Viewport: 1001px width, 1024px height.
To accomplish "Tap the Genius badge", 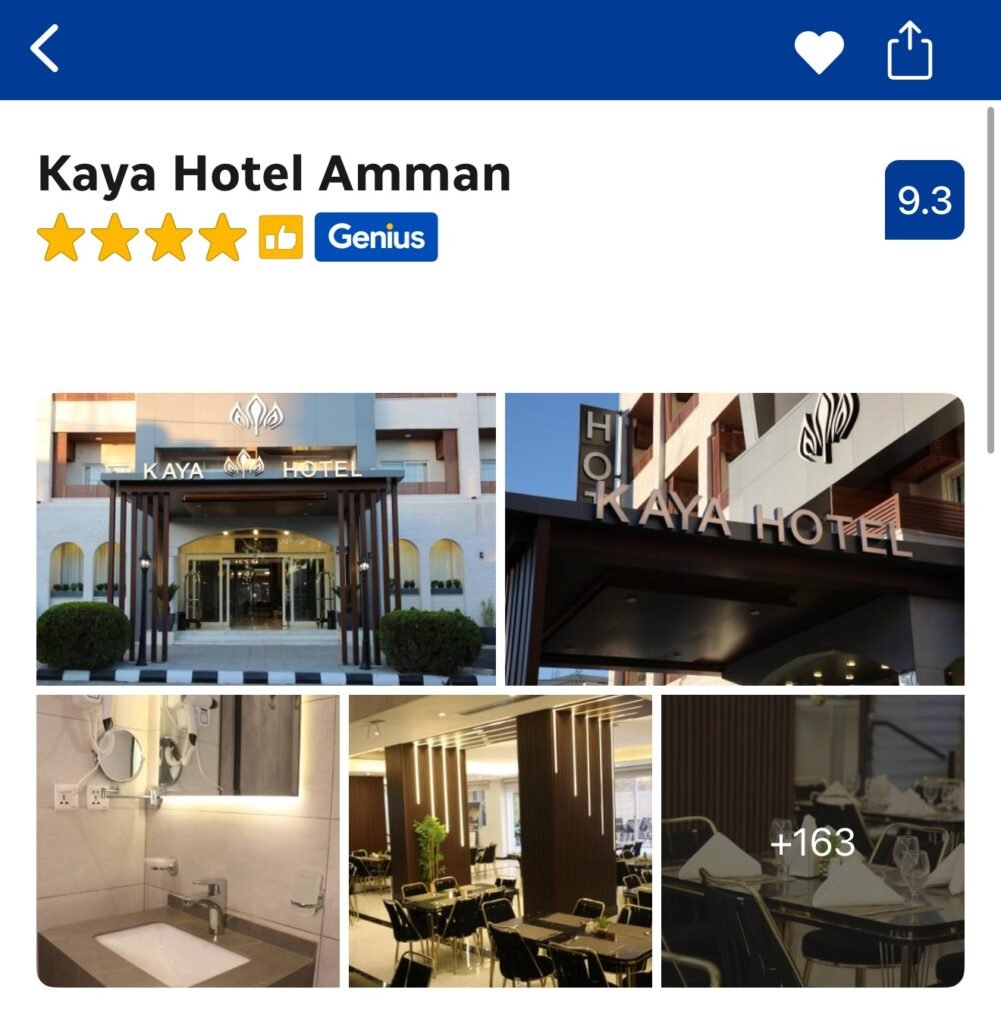I will (376, 237).
